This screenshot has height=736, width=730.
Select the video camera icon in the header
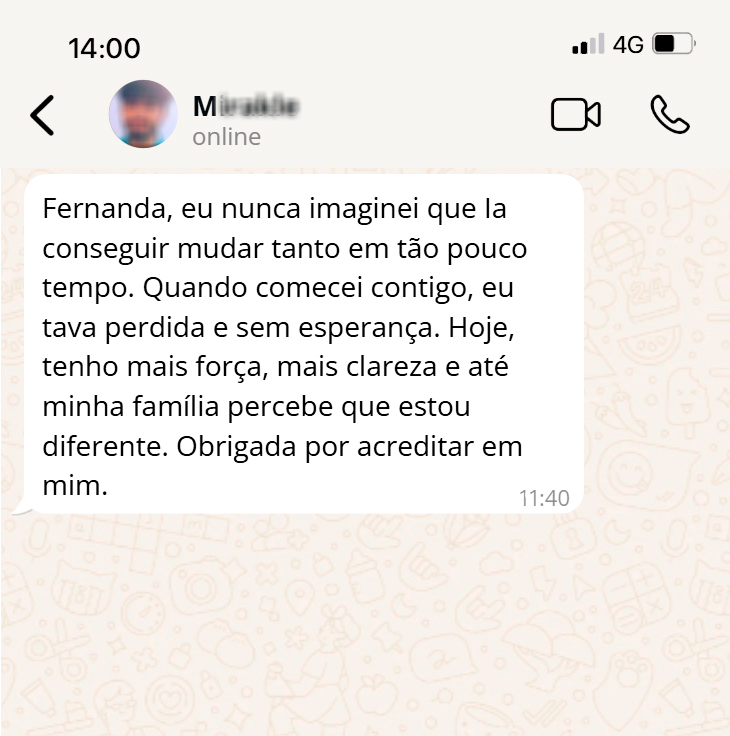coord(575,114)
